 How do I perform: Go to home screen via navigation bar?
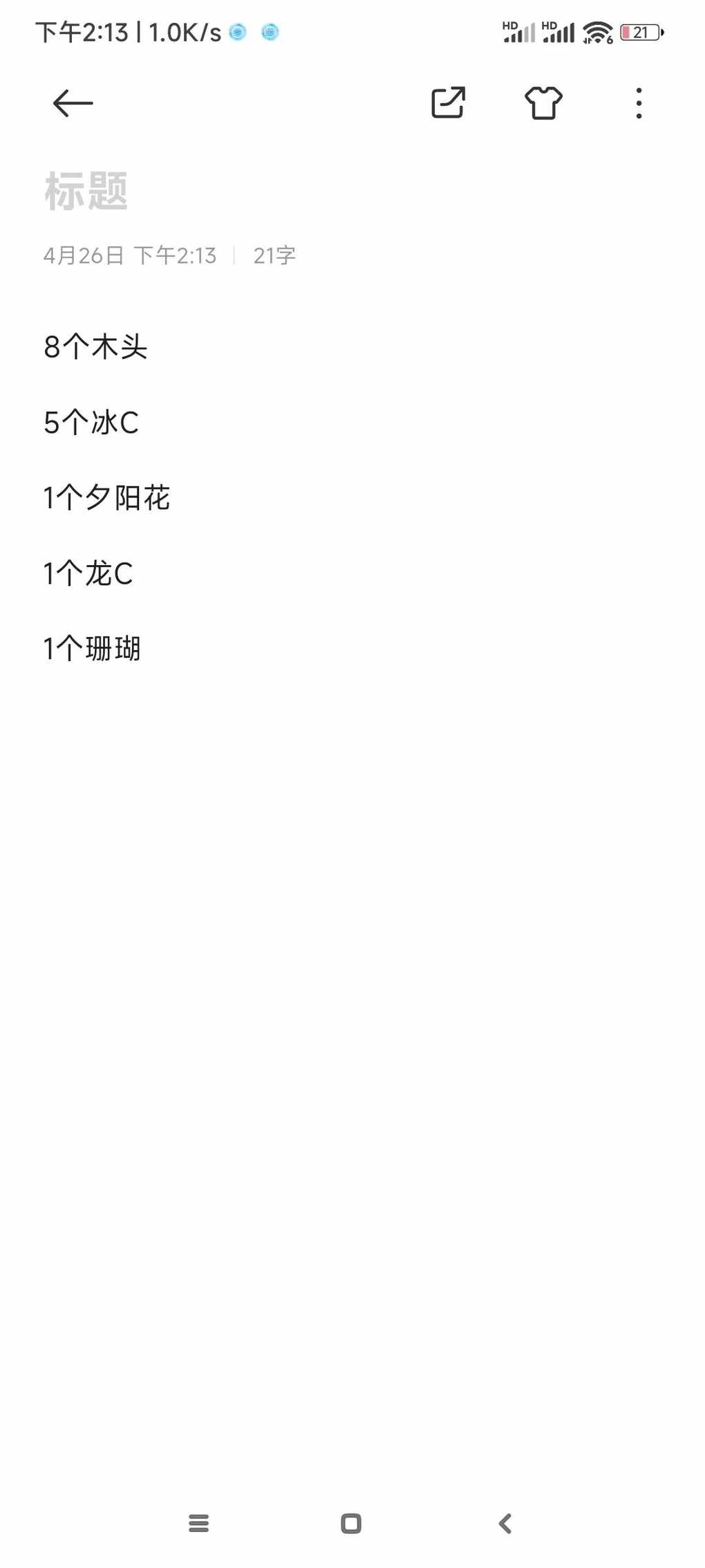tap(351, 1523)
